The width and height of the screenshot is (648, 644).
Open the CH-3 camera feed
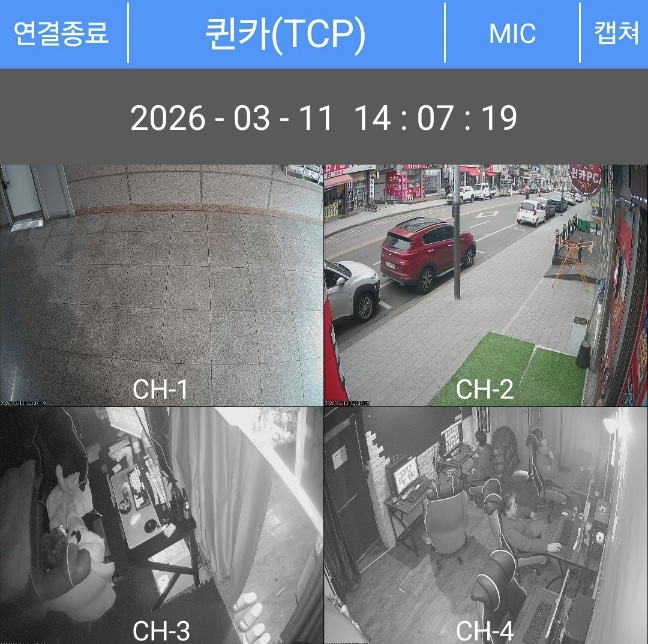tap(161, 524)
